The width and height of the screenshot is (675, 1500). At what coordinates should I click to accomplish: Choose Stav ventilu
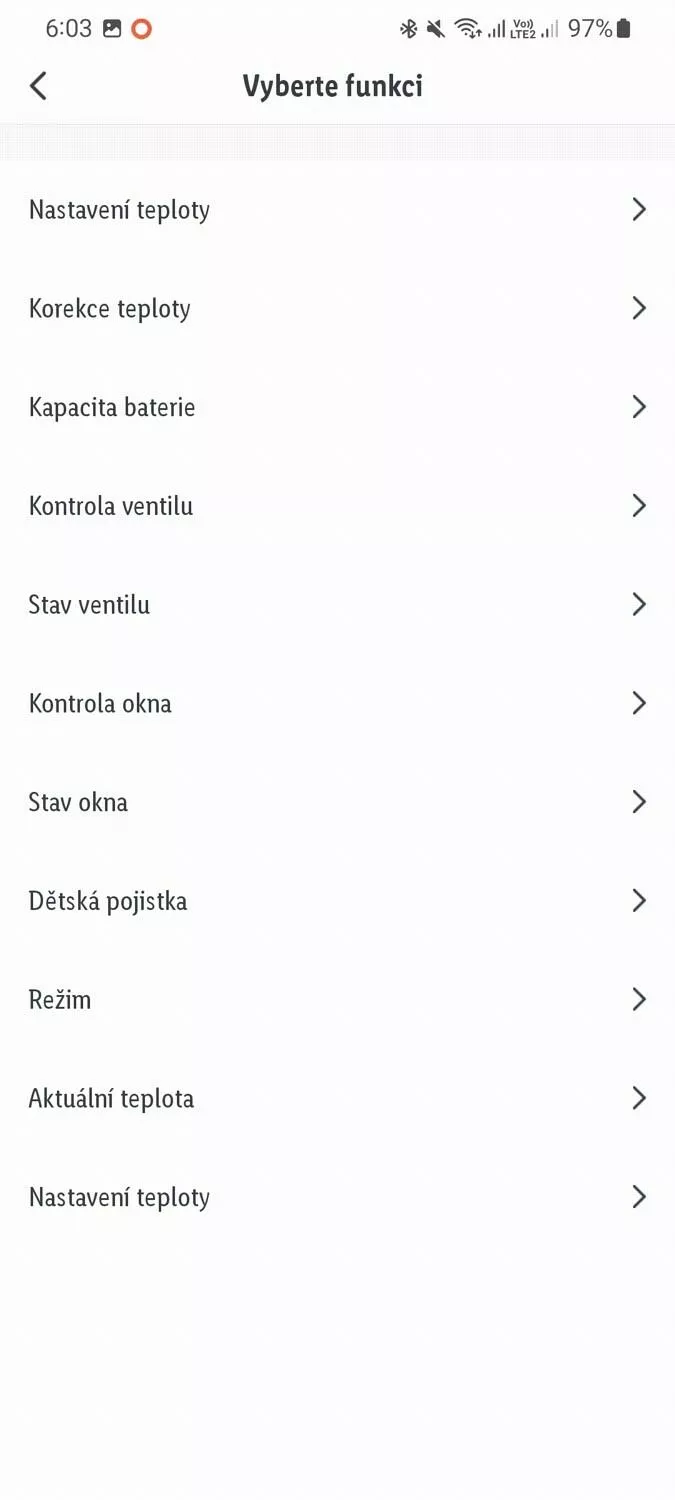pyautogui.click(x=337, y=605)
